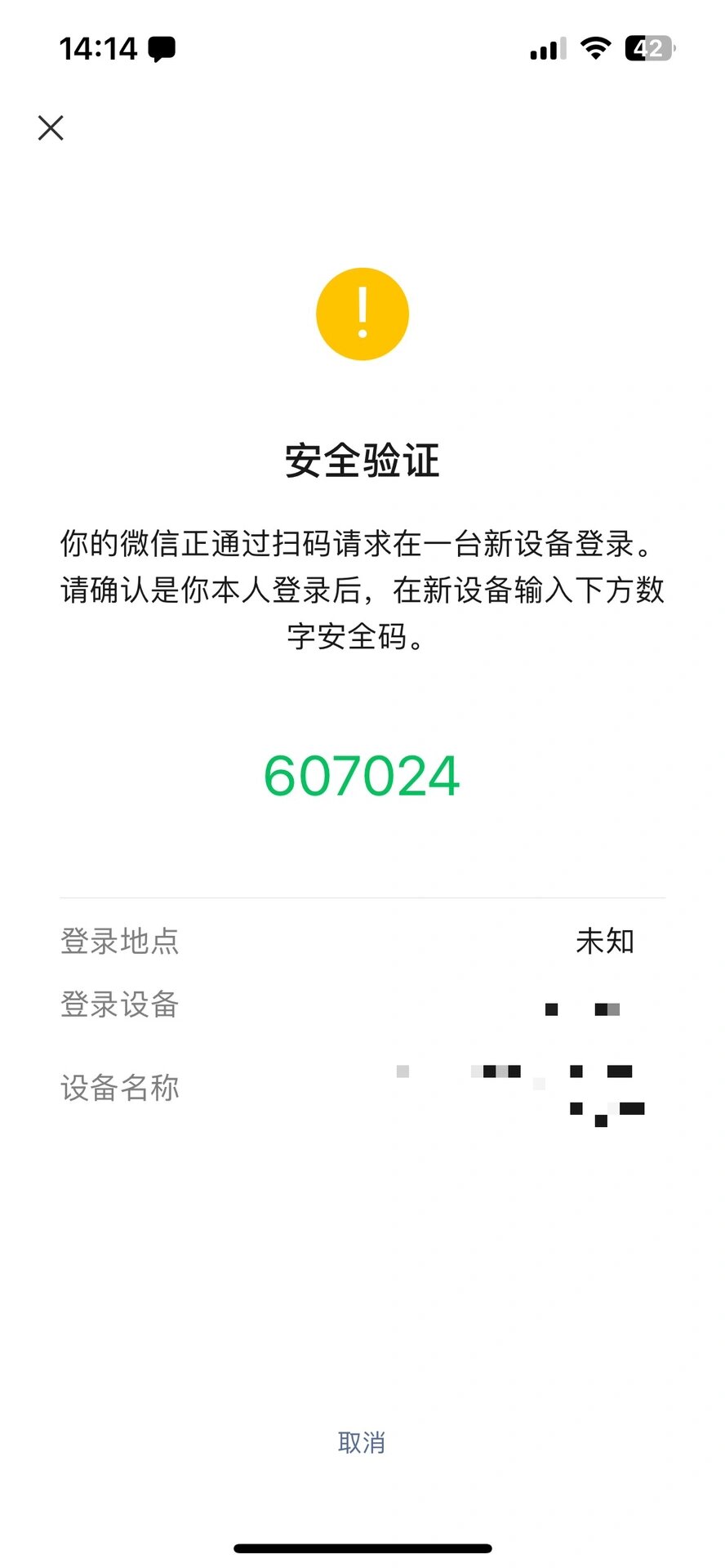Tap the yellow exclamation warning icon

(362, 314)
